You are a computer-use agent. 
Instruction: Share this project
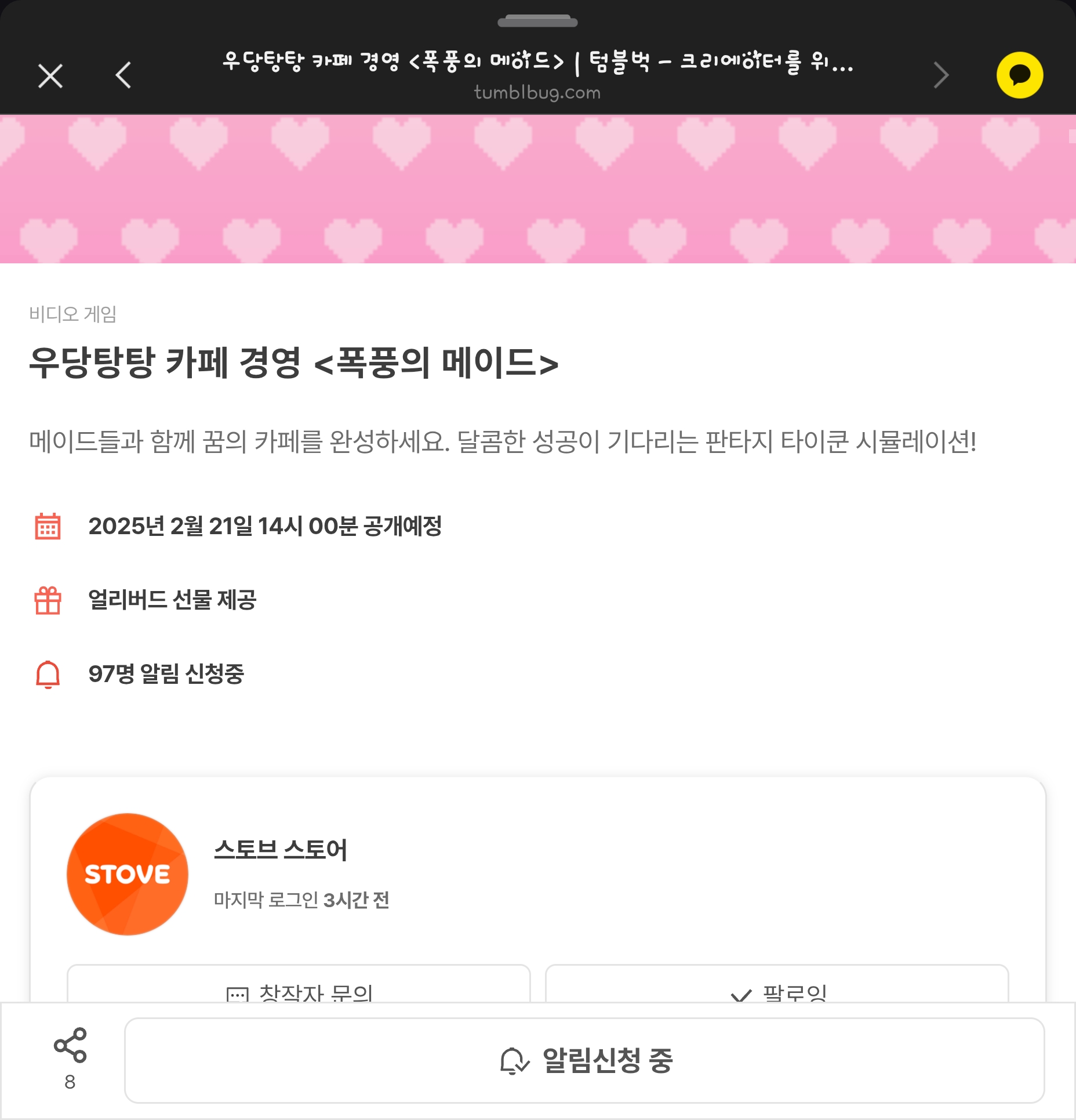pos(70,1047)
